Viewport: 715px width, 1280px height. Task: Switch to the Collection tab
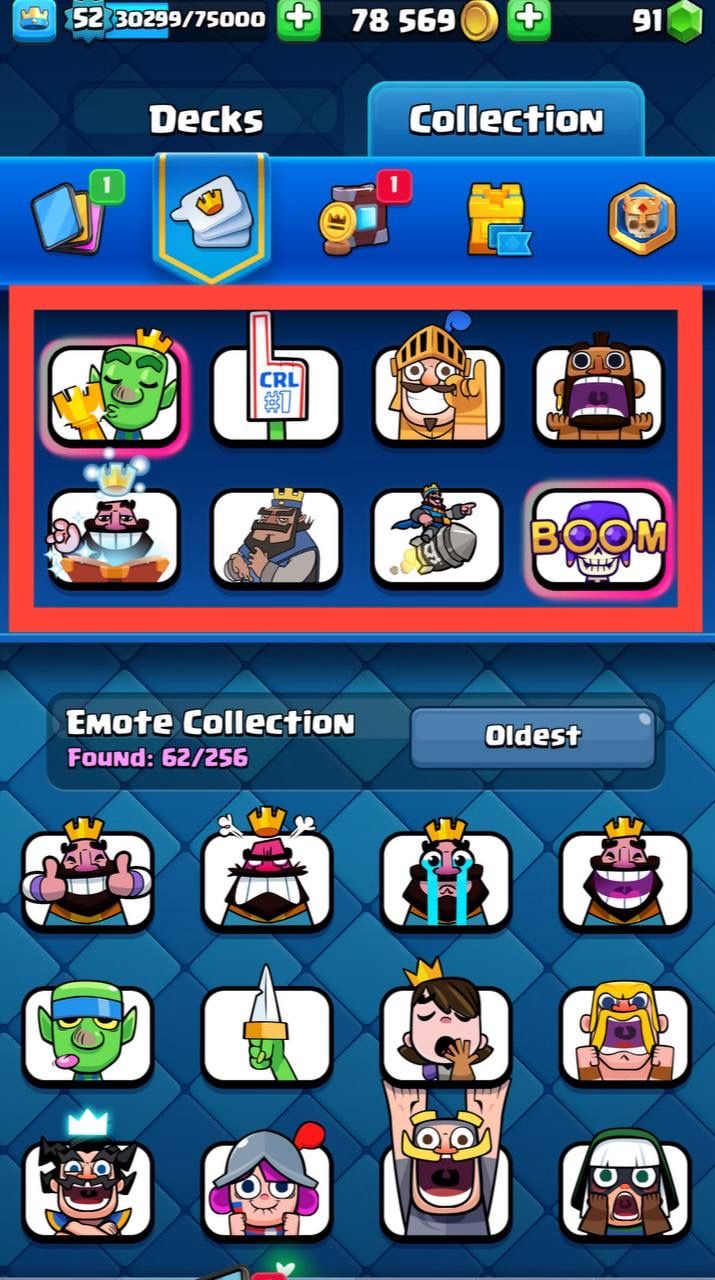[x=506, y=120]
